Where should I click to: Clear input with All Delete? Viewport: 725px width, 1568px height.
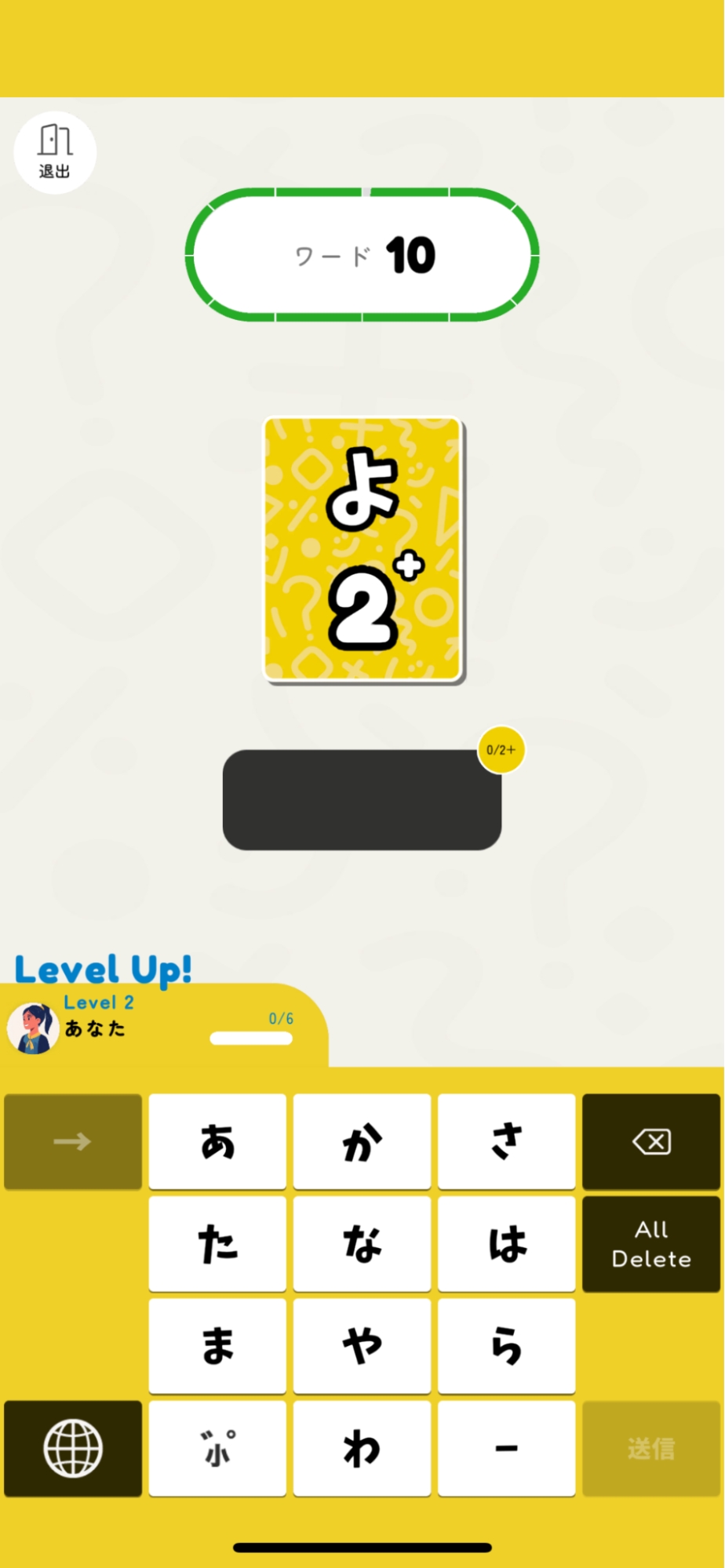[x=651, y=1244]
